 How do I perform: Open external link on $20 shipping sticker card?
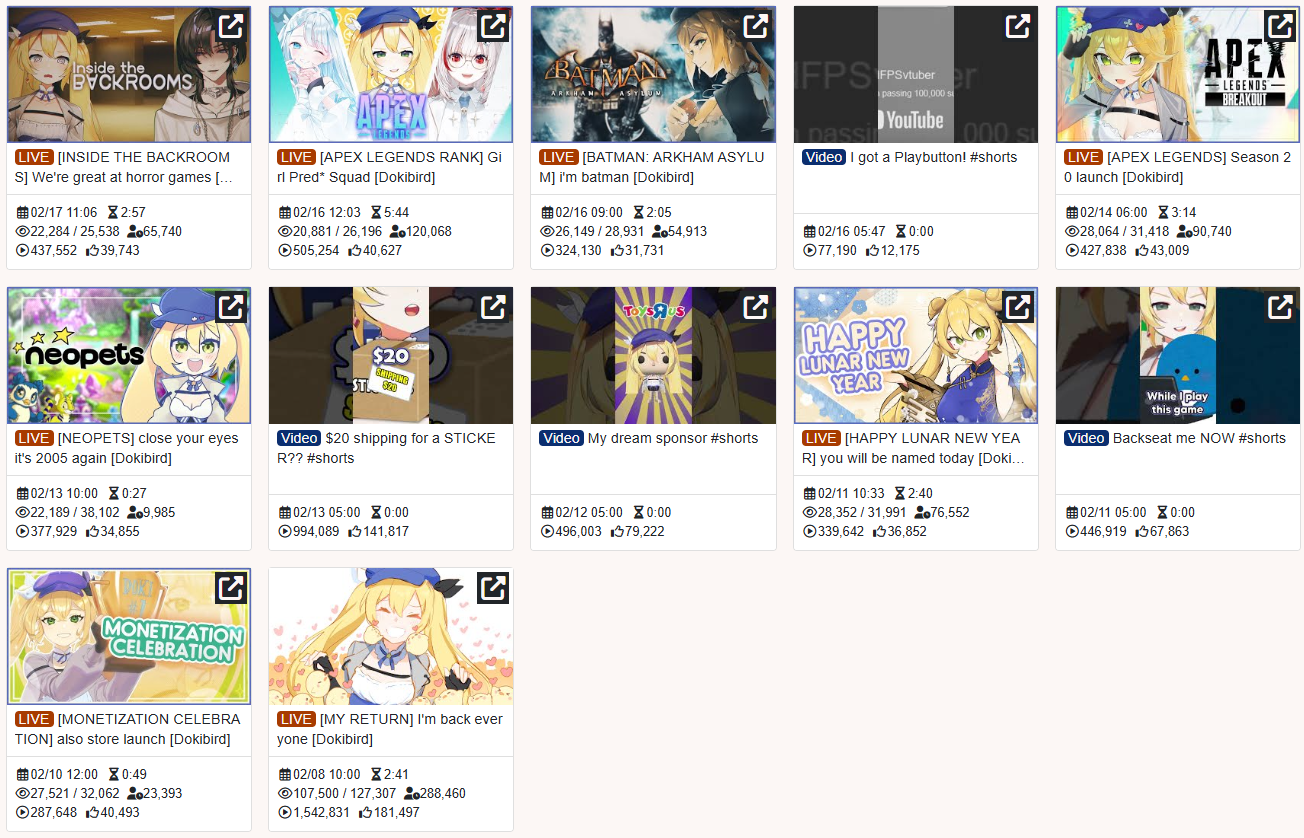pyautogui.click(x=493, y=307)
